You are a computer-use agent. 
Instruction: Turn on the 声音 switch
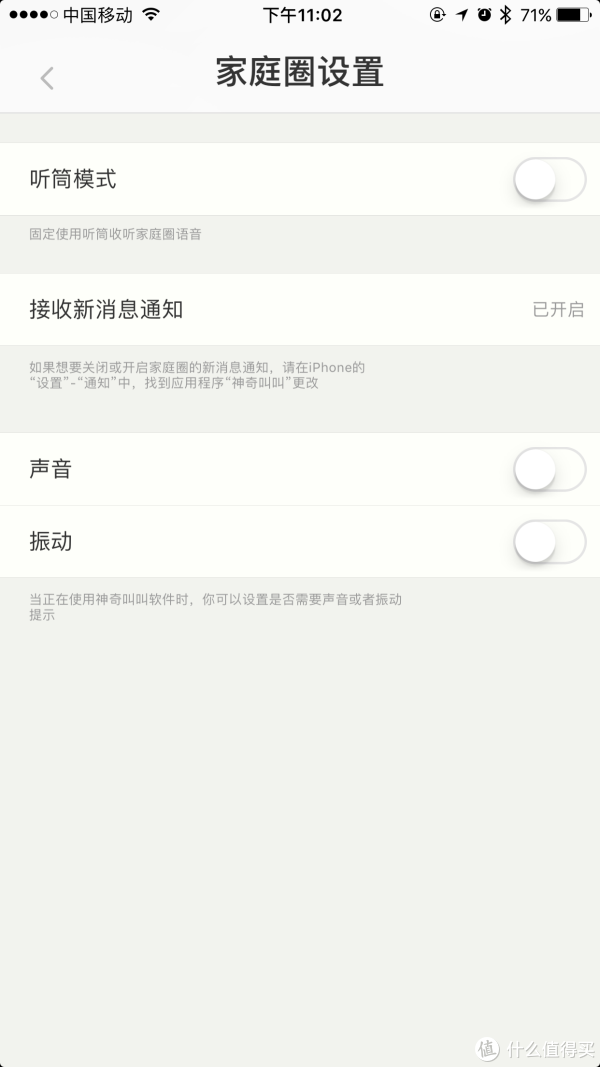click(x=550, y=470)
